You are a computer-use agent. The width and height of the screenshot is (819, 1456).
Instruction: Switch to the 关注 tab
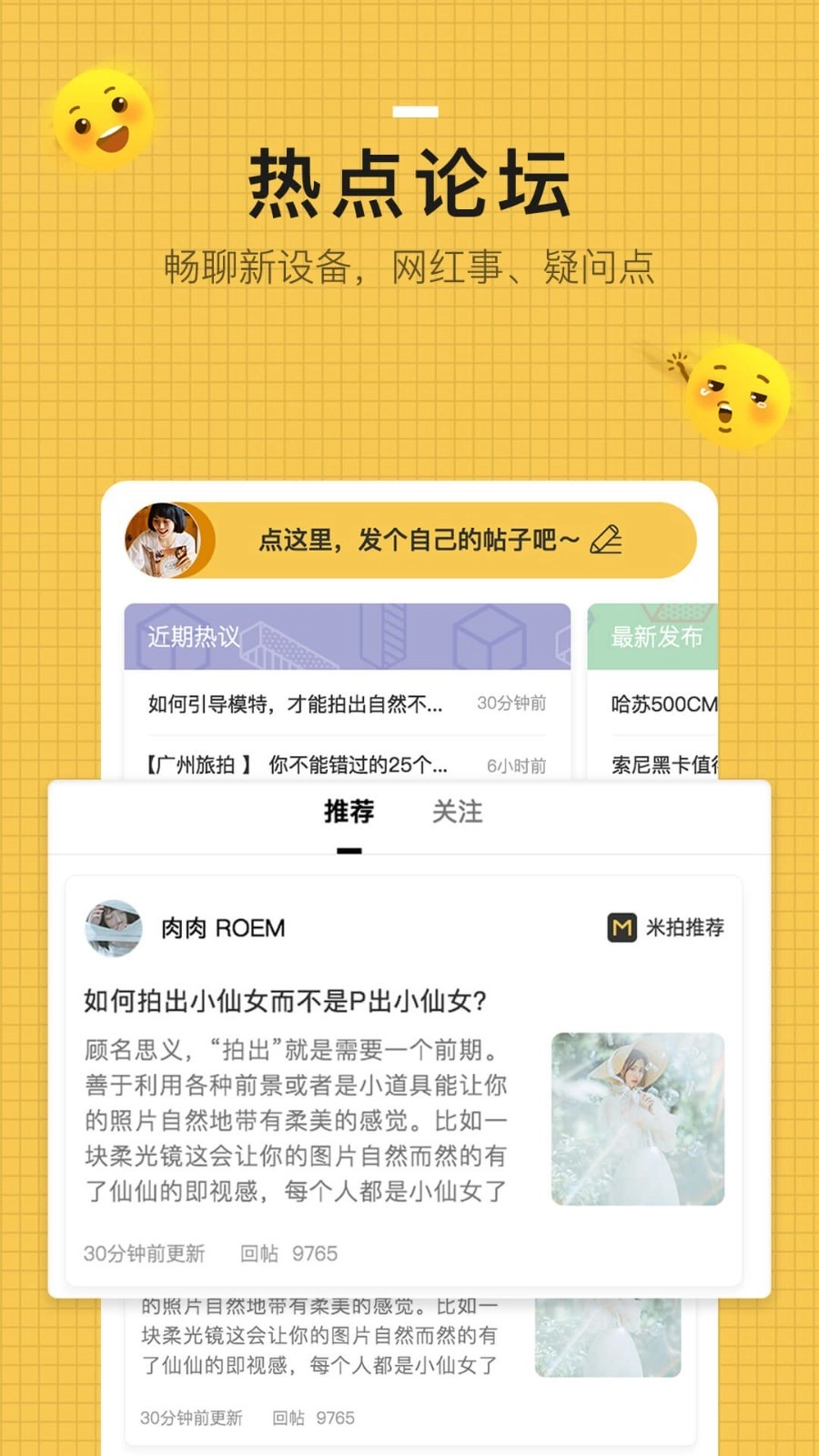point(460,813)
